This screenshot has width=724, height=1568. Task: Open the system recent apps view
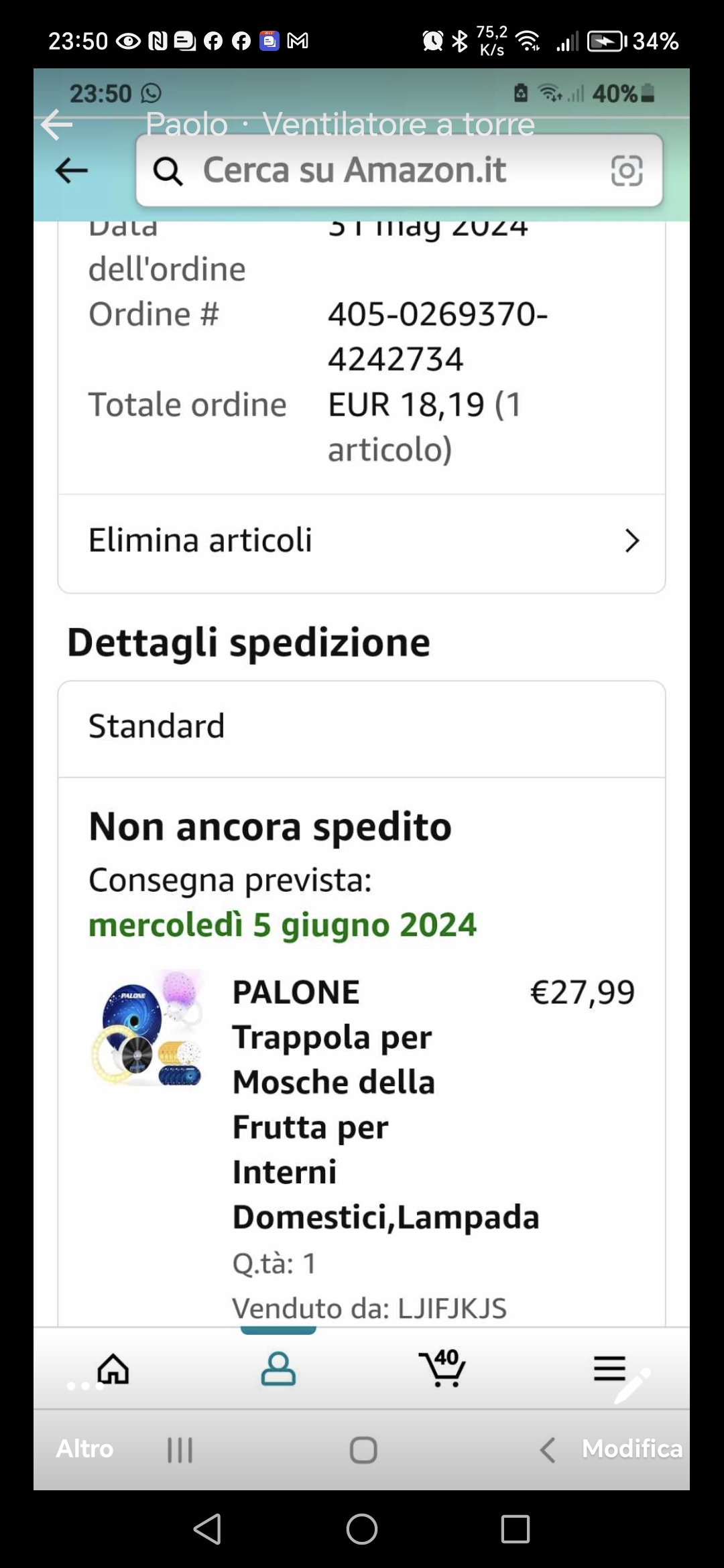516,1529
